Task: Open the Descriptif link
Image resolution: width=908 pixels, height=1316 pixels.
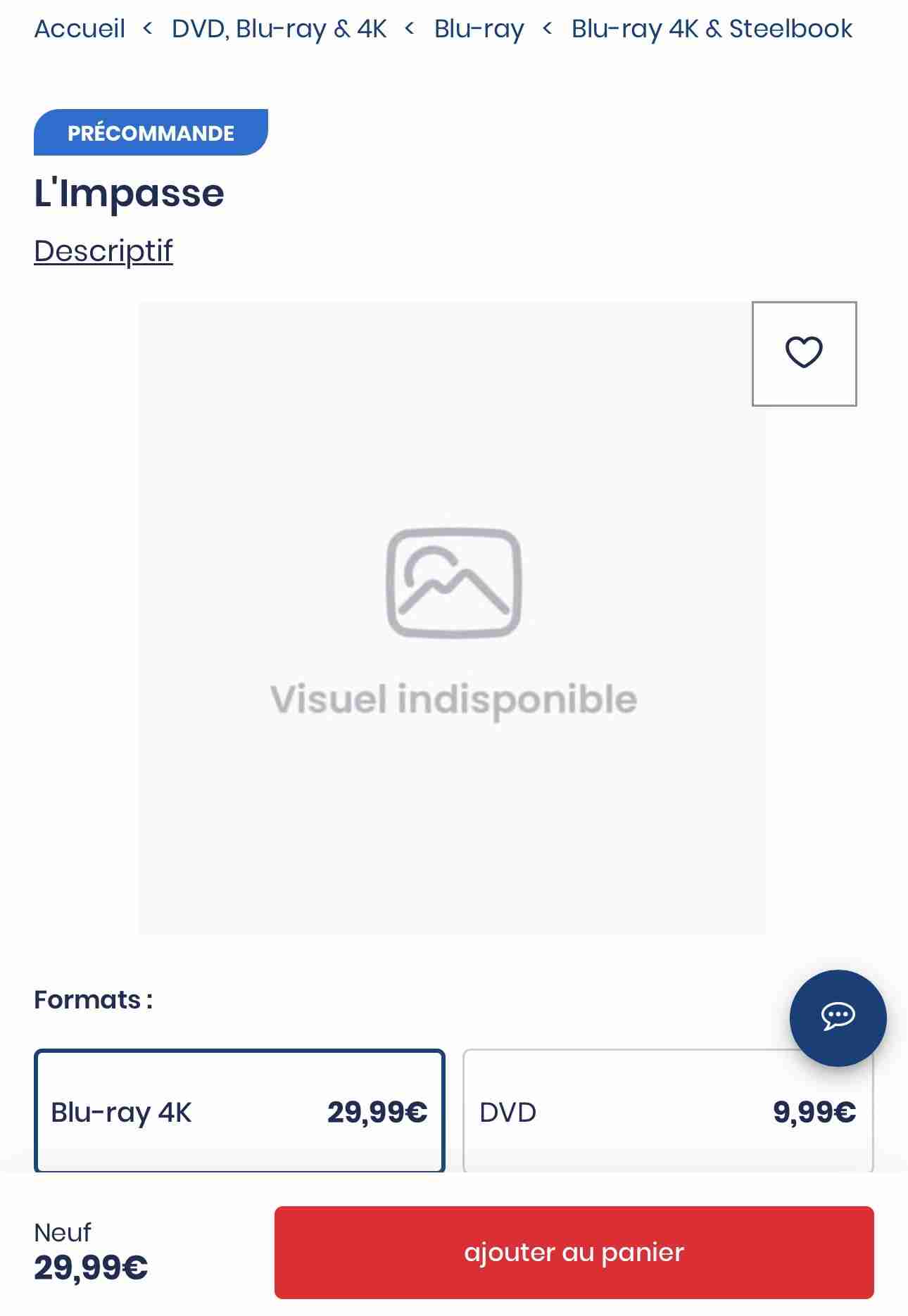Action: pos(103,251)
